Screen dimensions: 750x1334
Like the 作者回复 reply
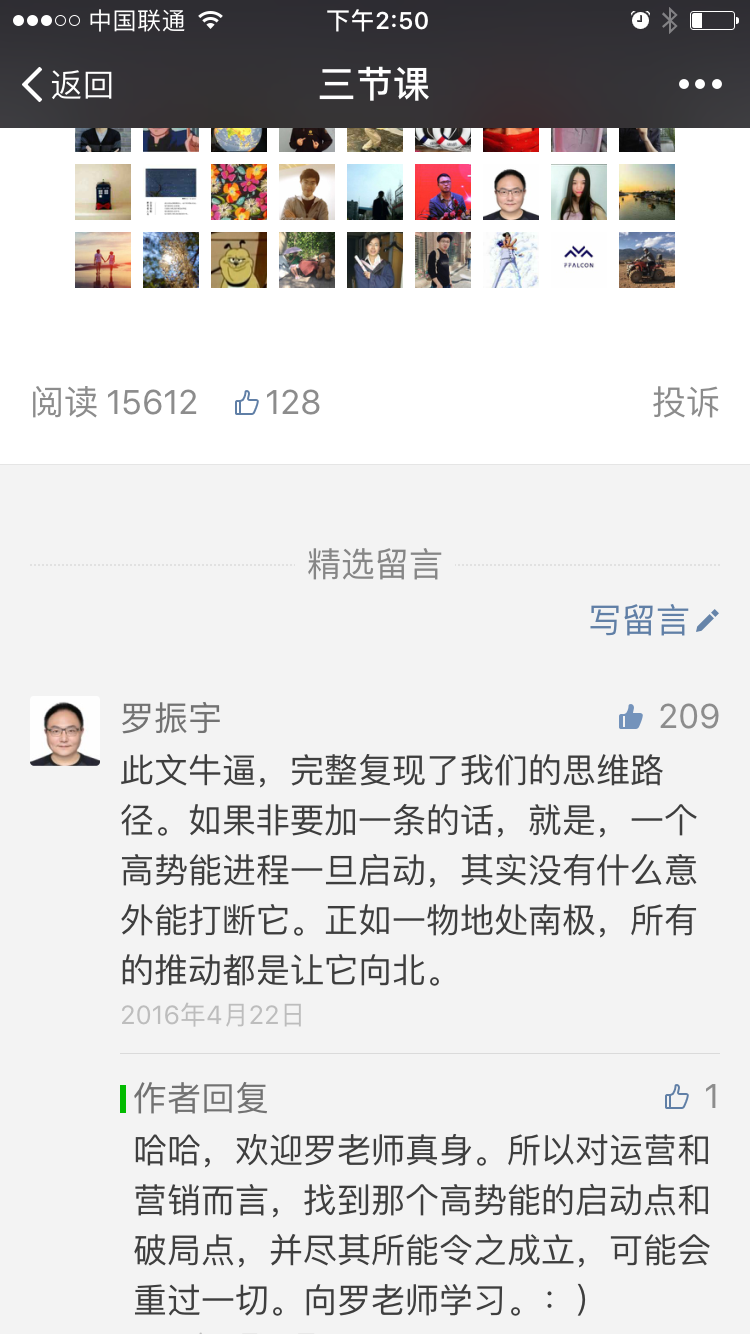tap(677, 1097)
